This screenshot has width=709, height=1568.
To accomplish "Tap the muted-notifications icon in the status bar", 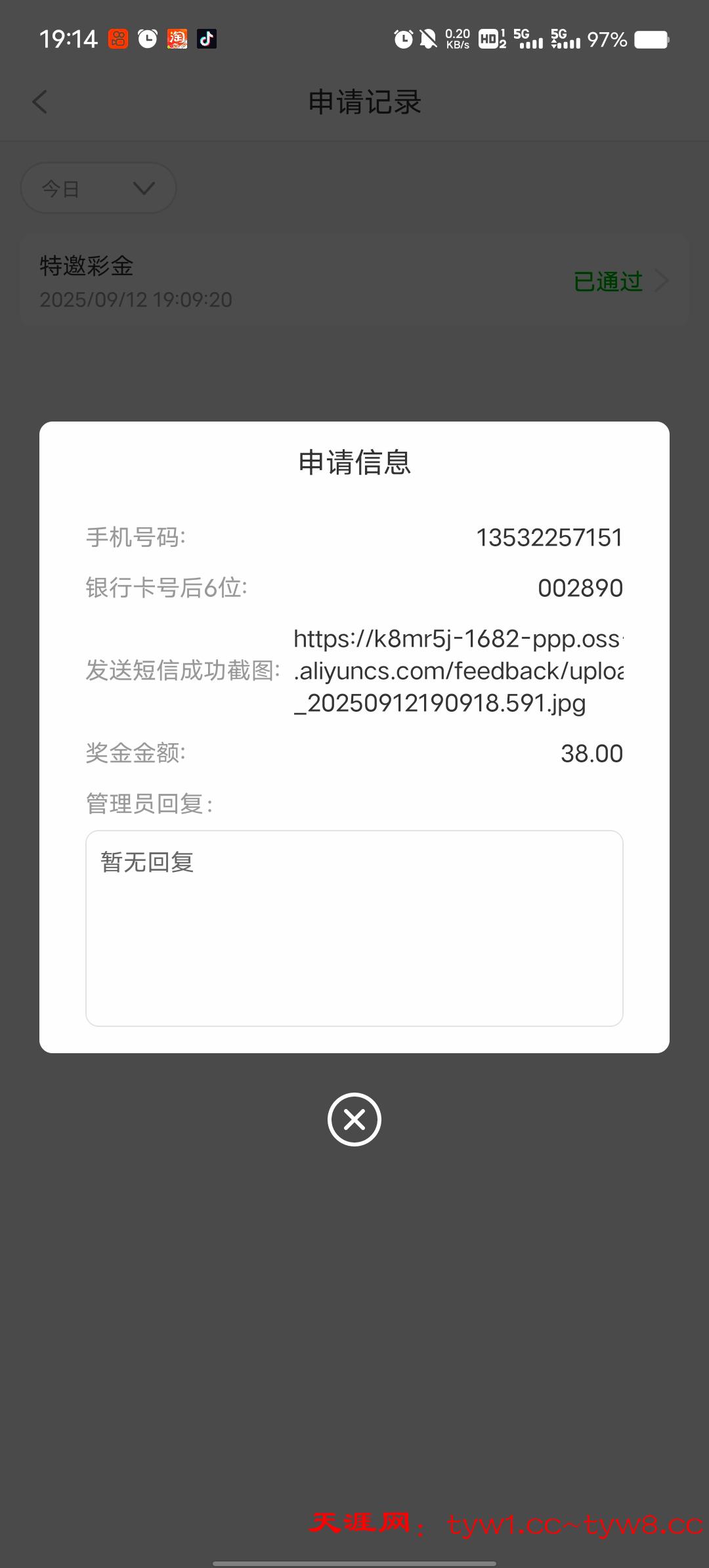I will point(427,39).
